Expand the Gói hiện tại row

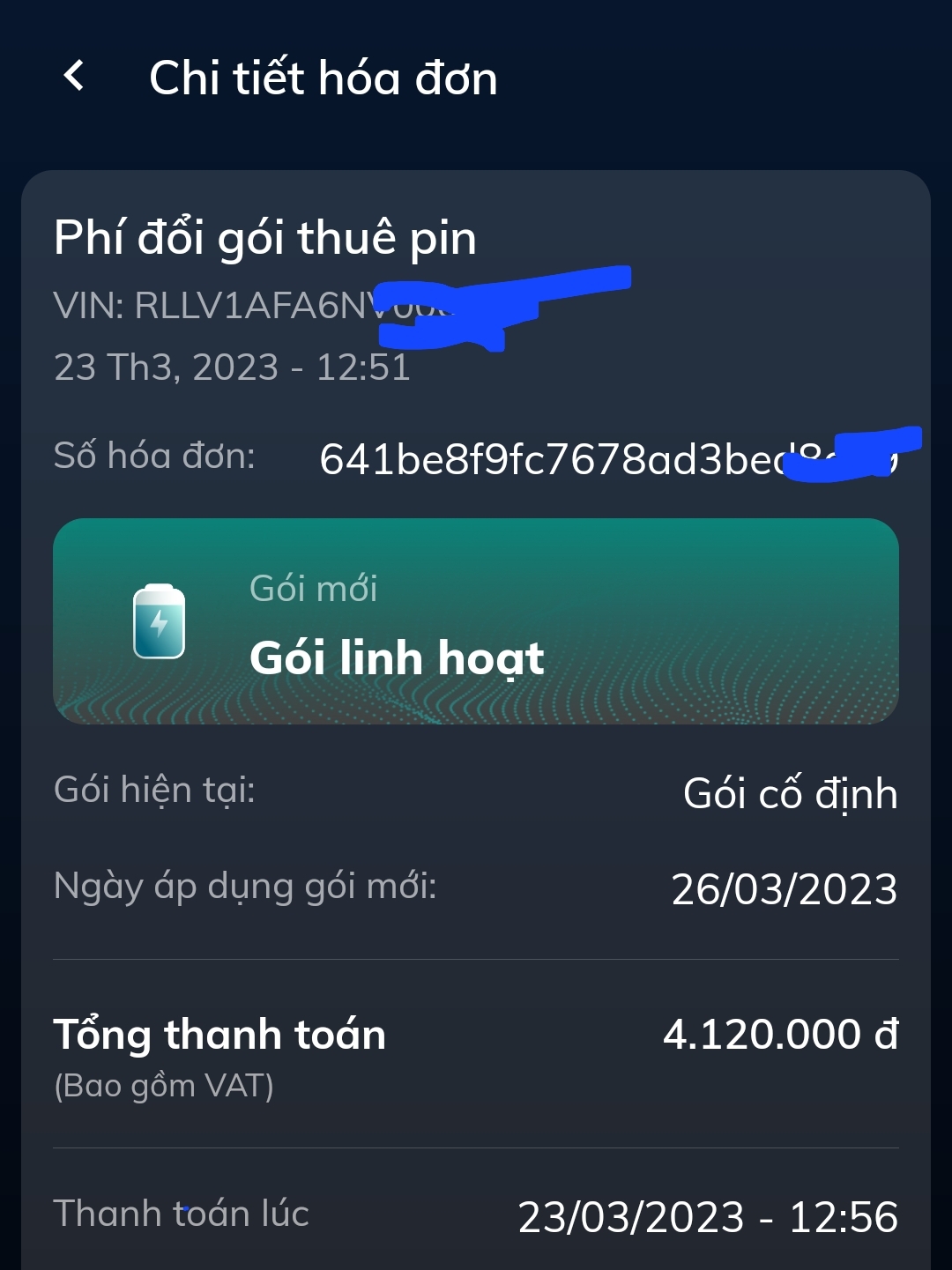(476, 792)
